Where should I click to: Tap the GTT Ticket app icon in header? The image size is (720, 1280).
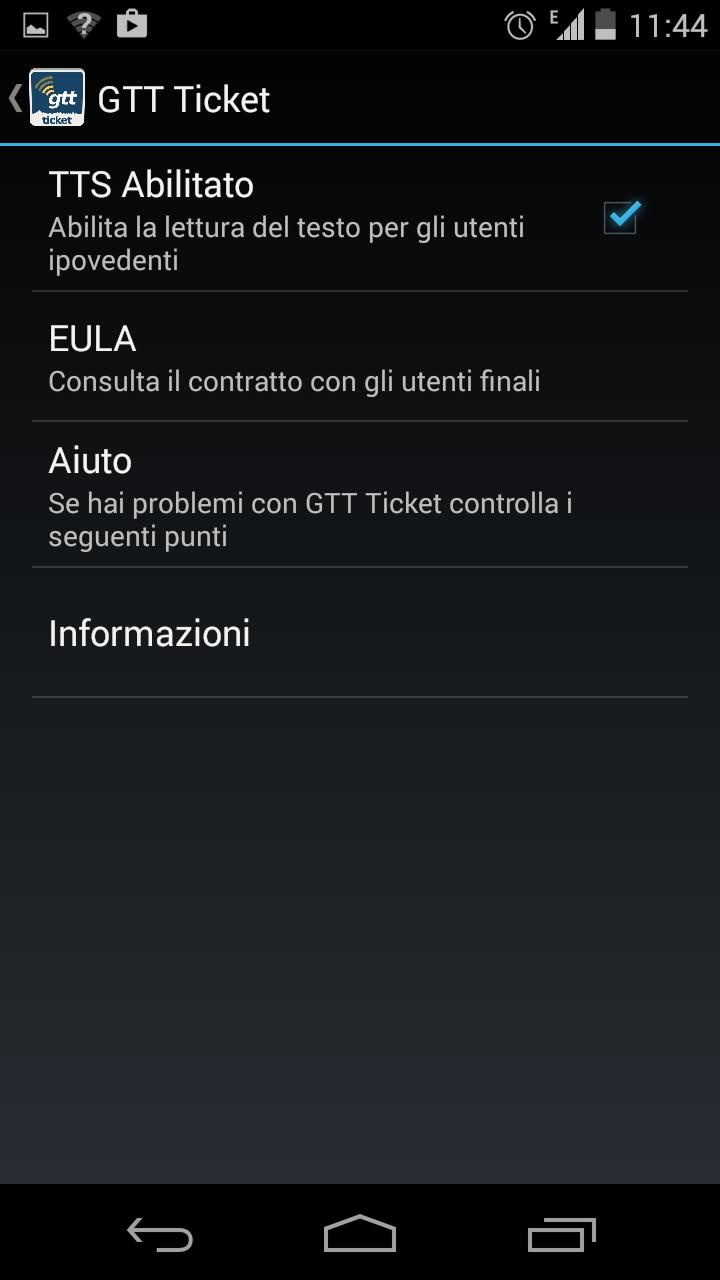point(57,97)
